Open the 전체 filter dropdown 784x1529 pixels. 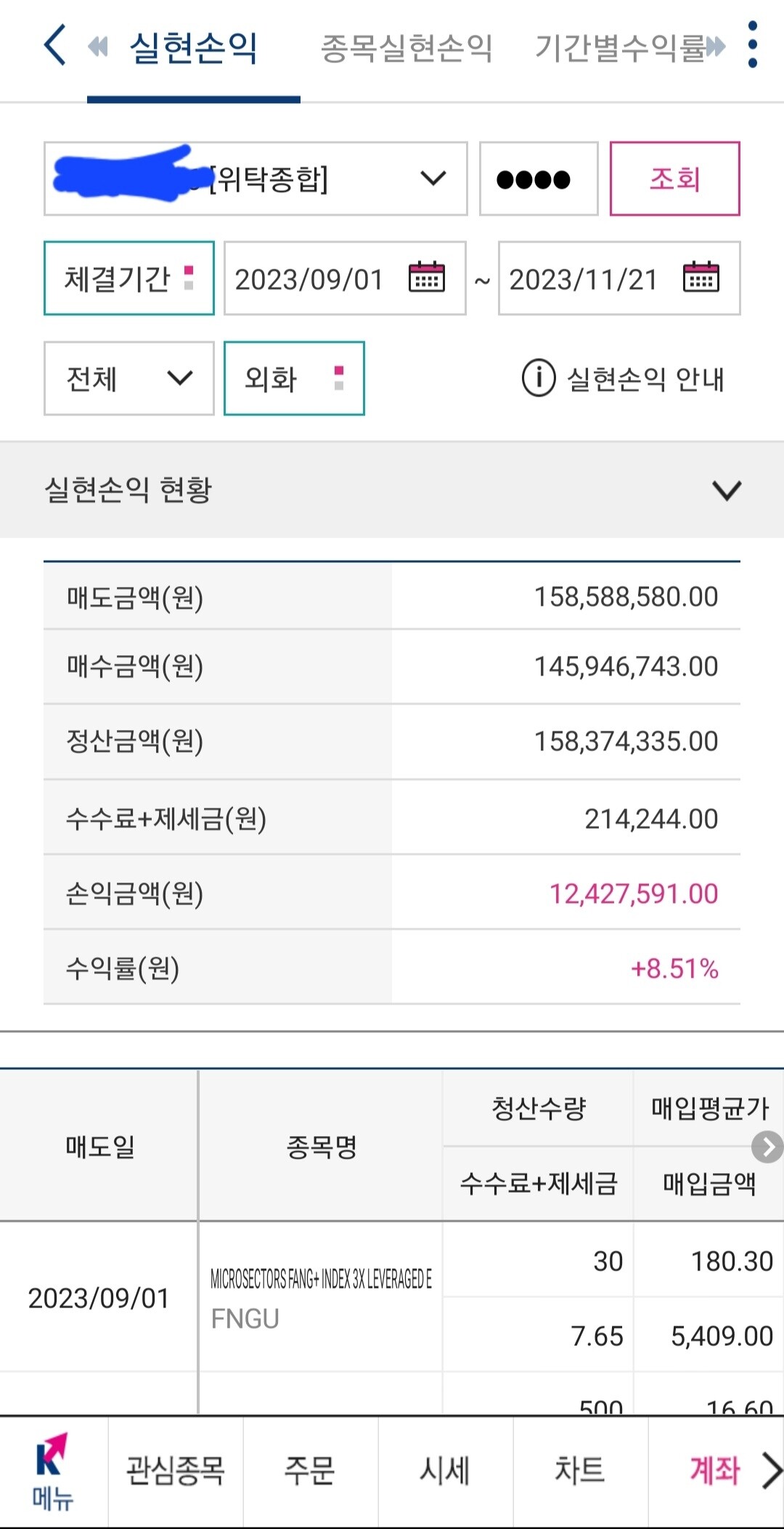(128, 378)
